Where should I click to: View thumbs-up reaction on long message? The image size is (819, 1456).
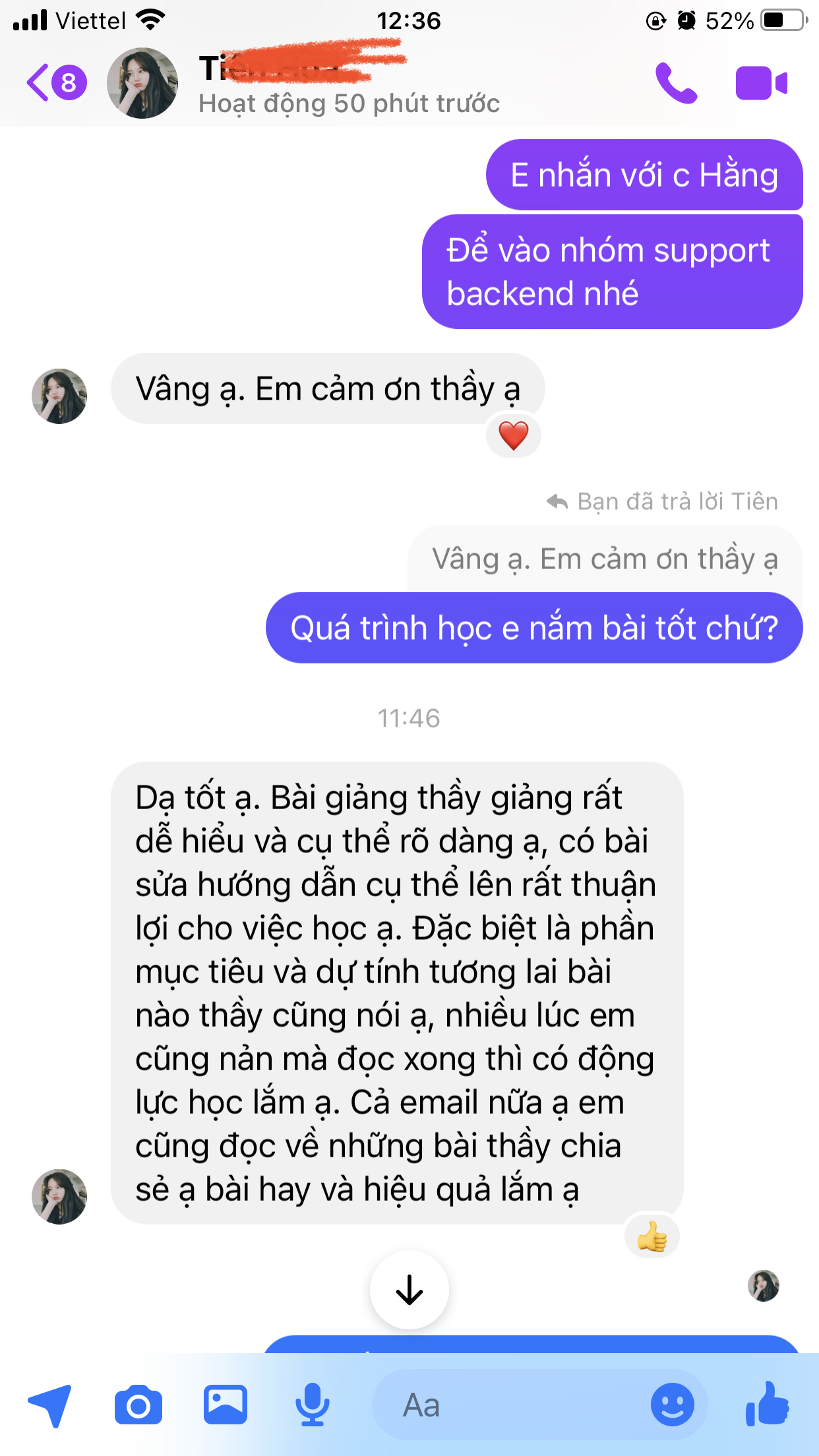click(652, 1236)
